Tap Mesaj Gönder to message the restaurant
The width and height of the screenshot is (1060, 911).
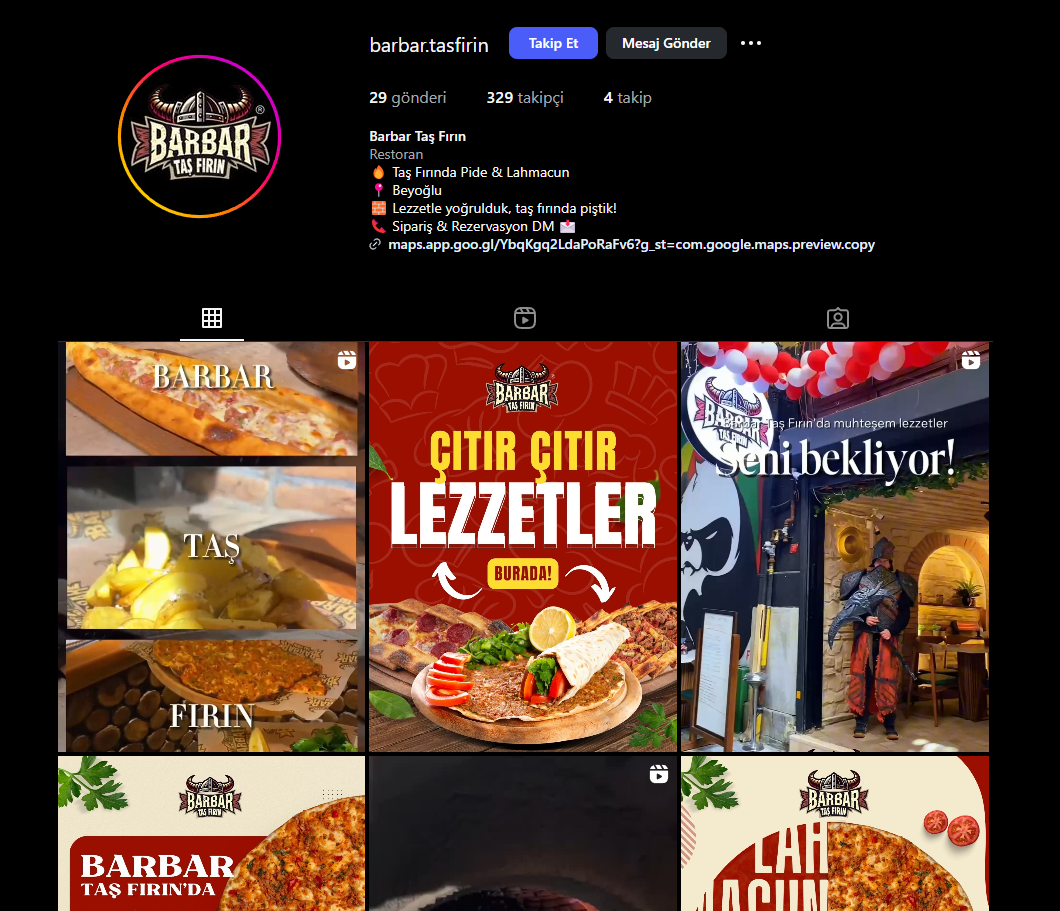pyautogui.click(x=666, y=43)
